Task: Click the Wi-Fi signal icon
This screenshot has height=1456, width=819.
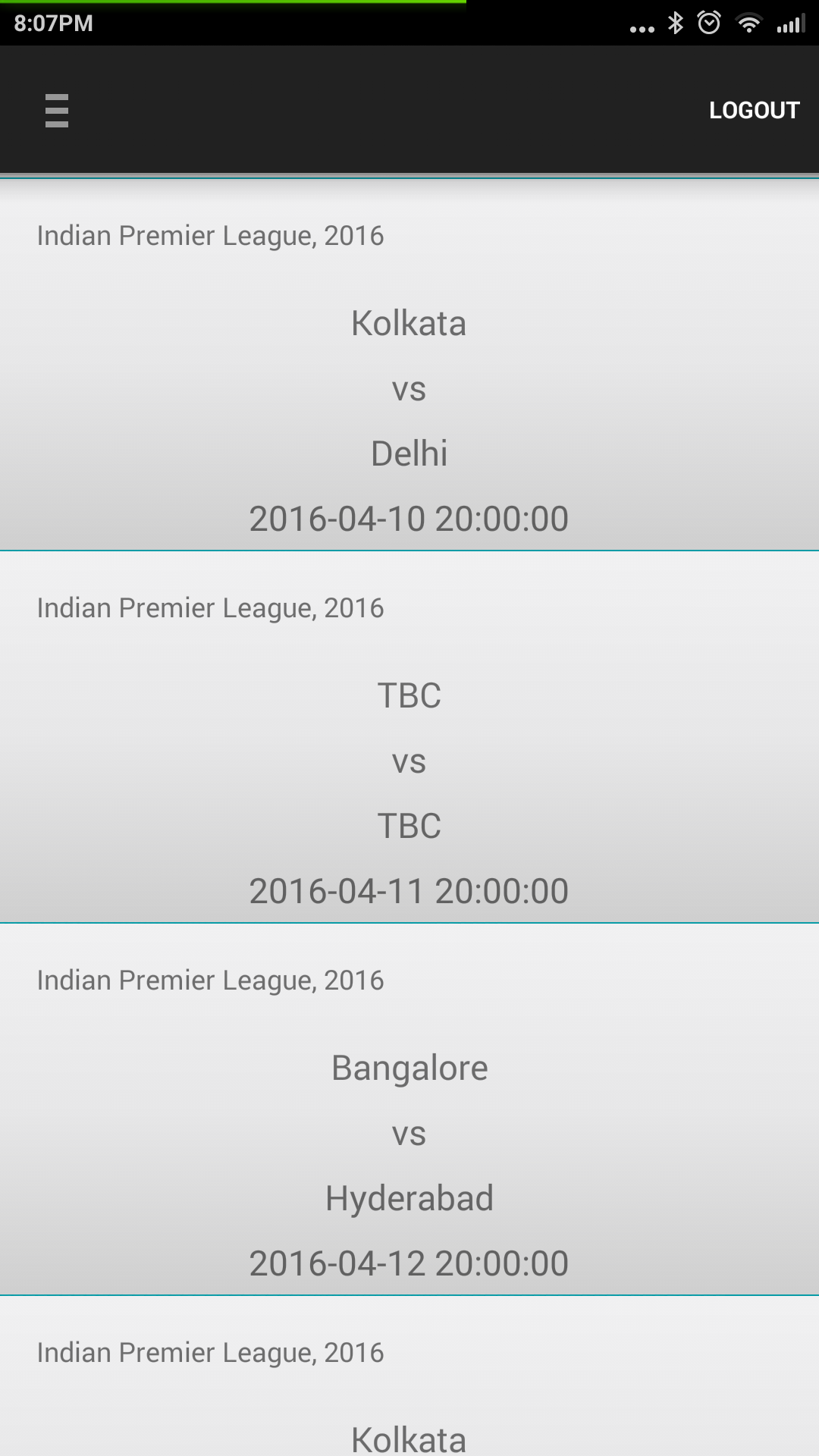Action: pos(749,24)
